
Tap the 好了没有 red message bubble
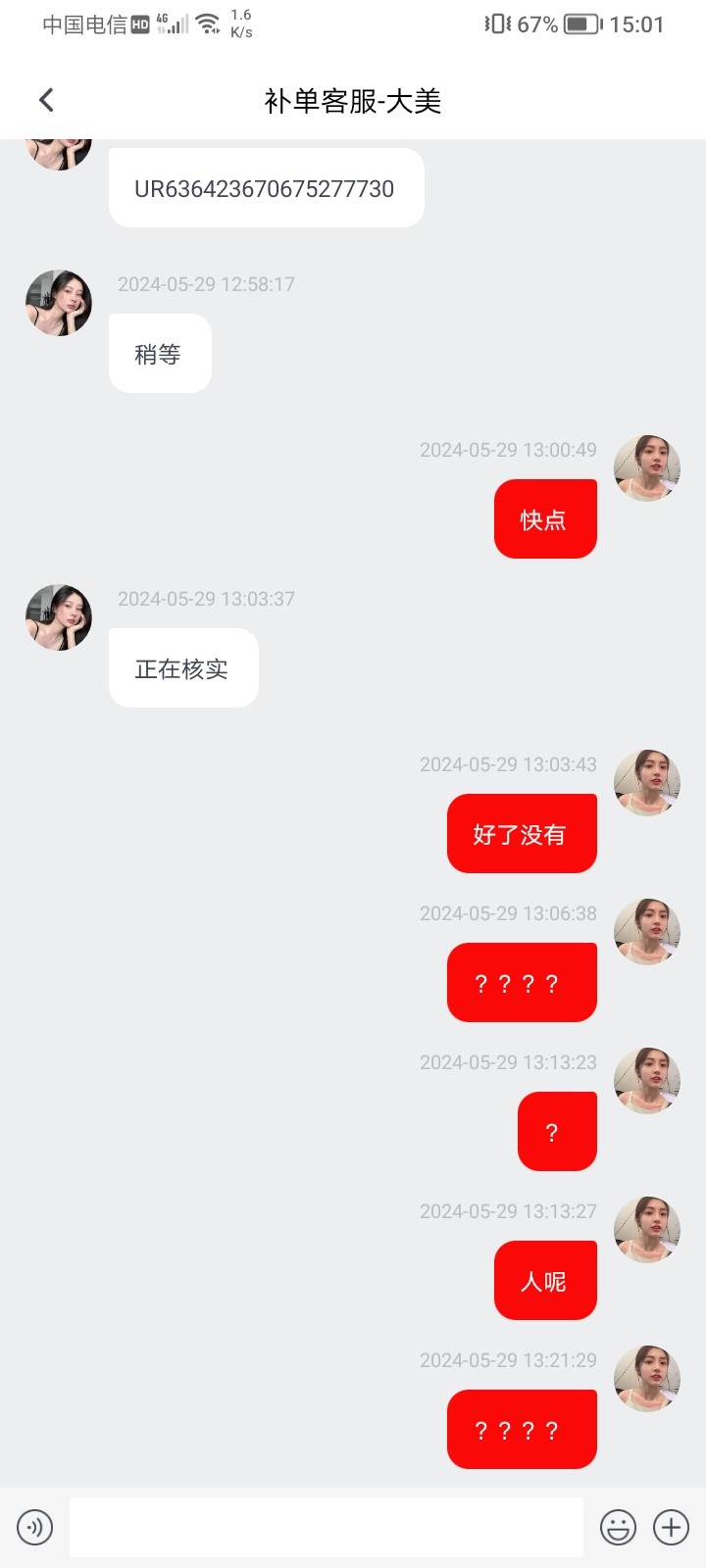(522, 833)
